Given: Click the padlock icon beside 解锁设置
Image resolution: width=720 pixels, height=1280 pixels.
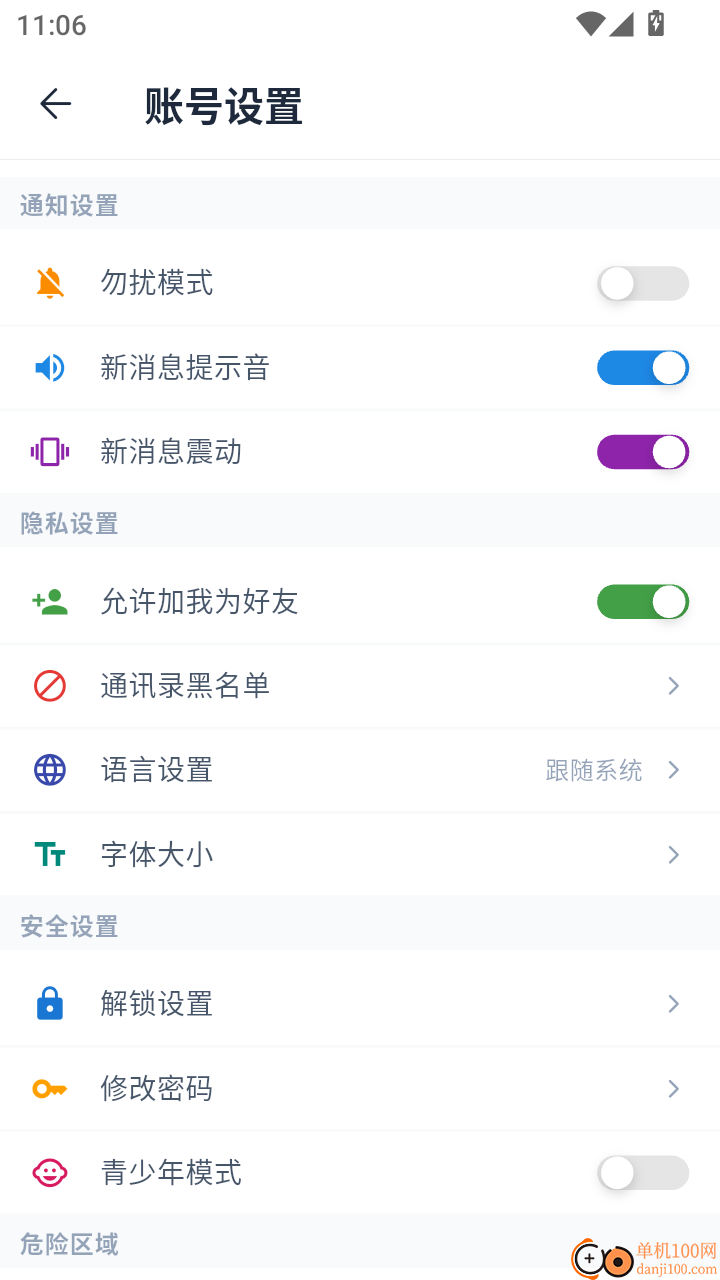Looking at the screenshot, I should point(49,1004).
